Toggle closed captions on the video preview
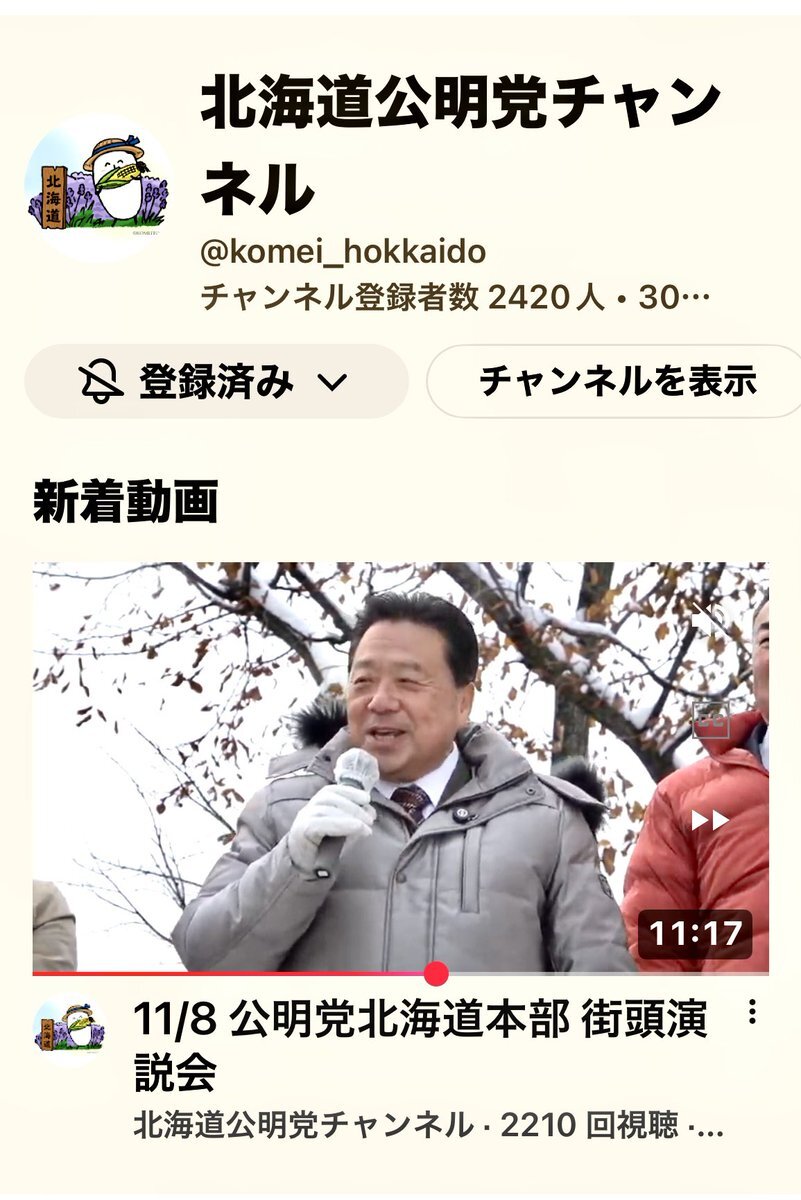This screenshot has width=801, height=1200. pyautogui.click(x=710, y=720)
